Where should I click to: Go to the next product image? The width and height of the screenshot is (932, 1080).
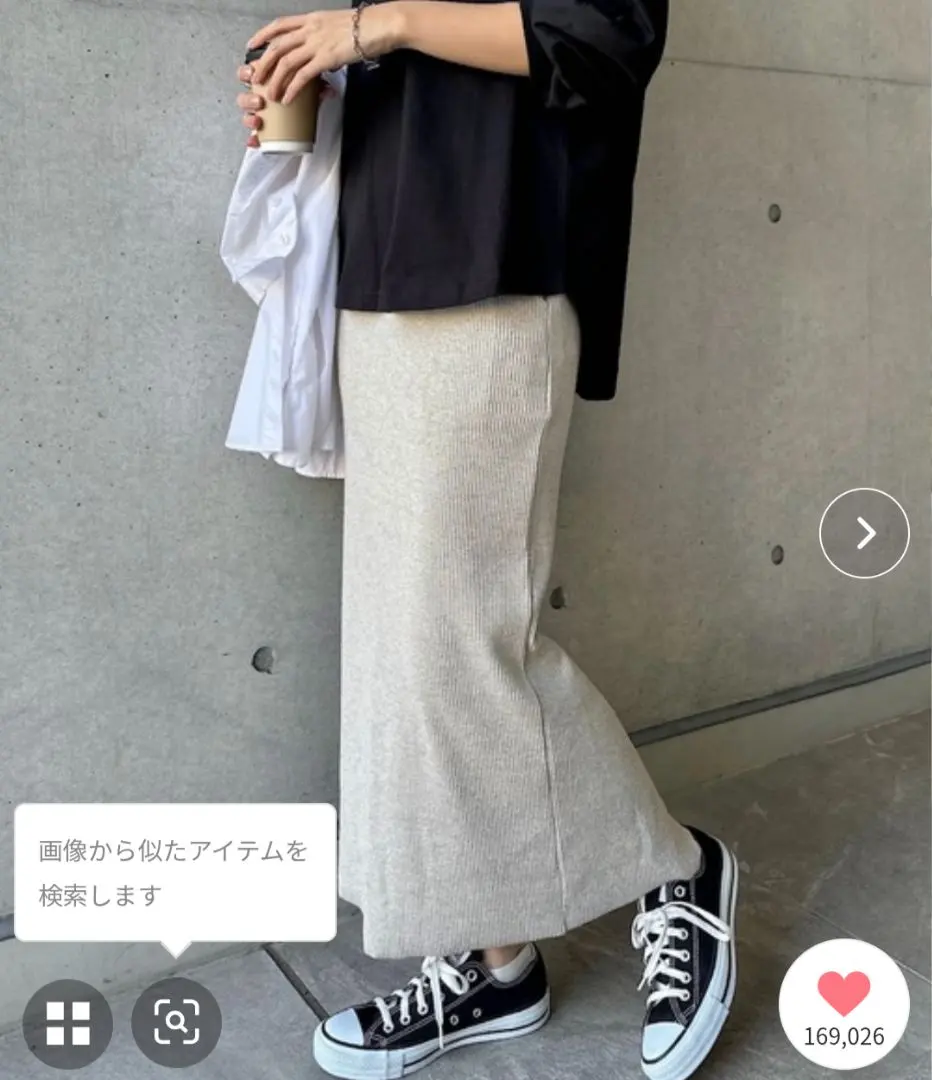[x=864, y=533]
